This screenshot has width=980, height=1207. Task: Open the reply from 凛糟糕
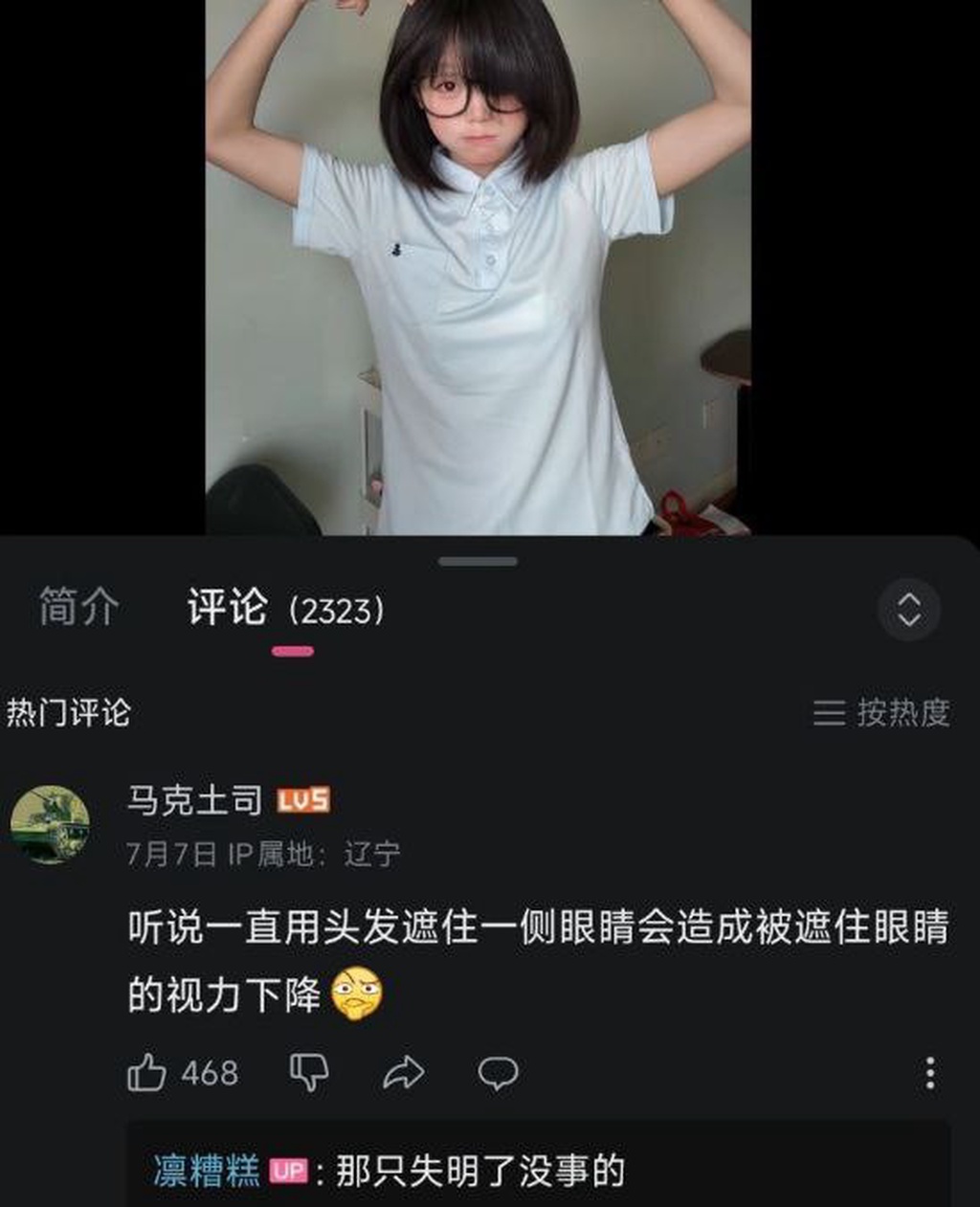(479, 1171)
